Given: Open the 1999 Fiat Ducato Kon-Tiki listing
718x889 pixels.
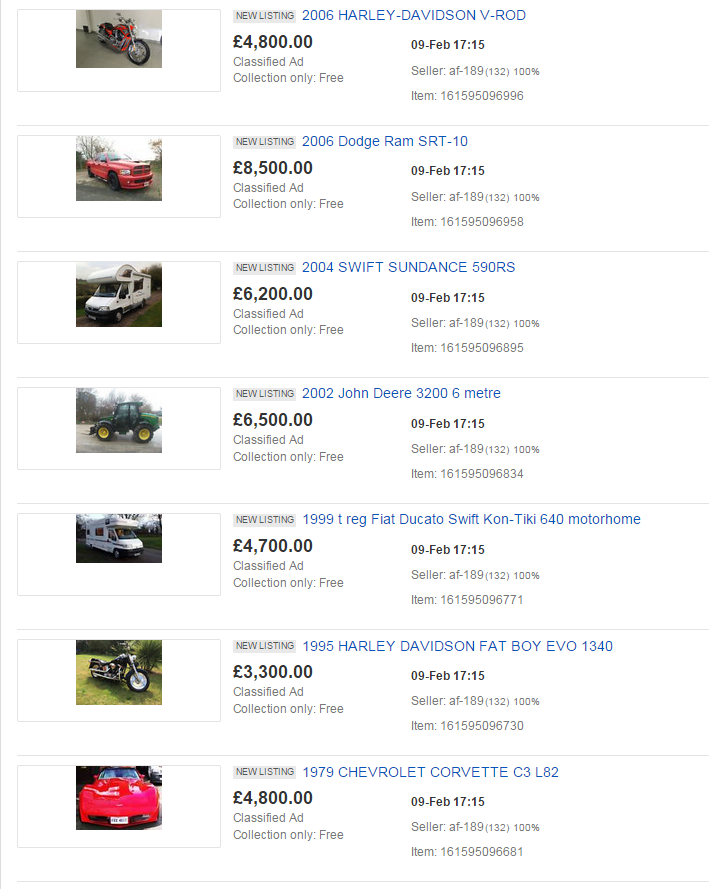Looking at the screenshot, I should click(471, 519).
